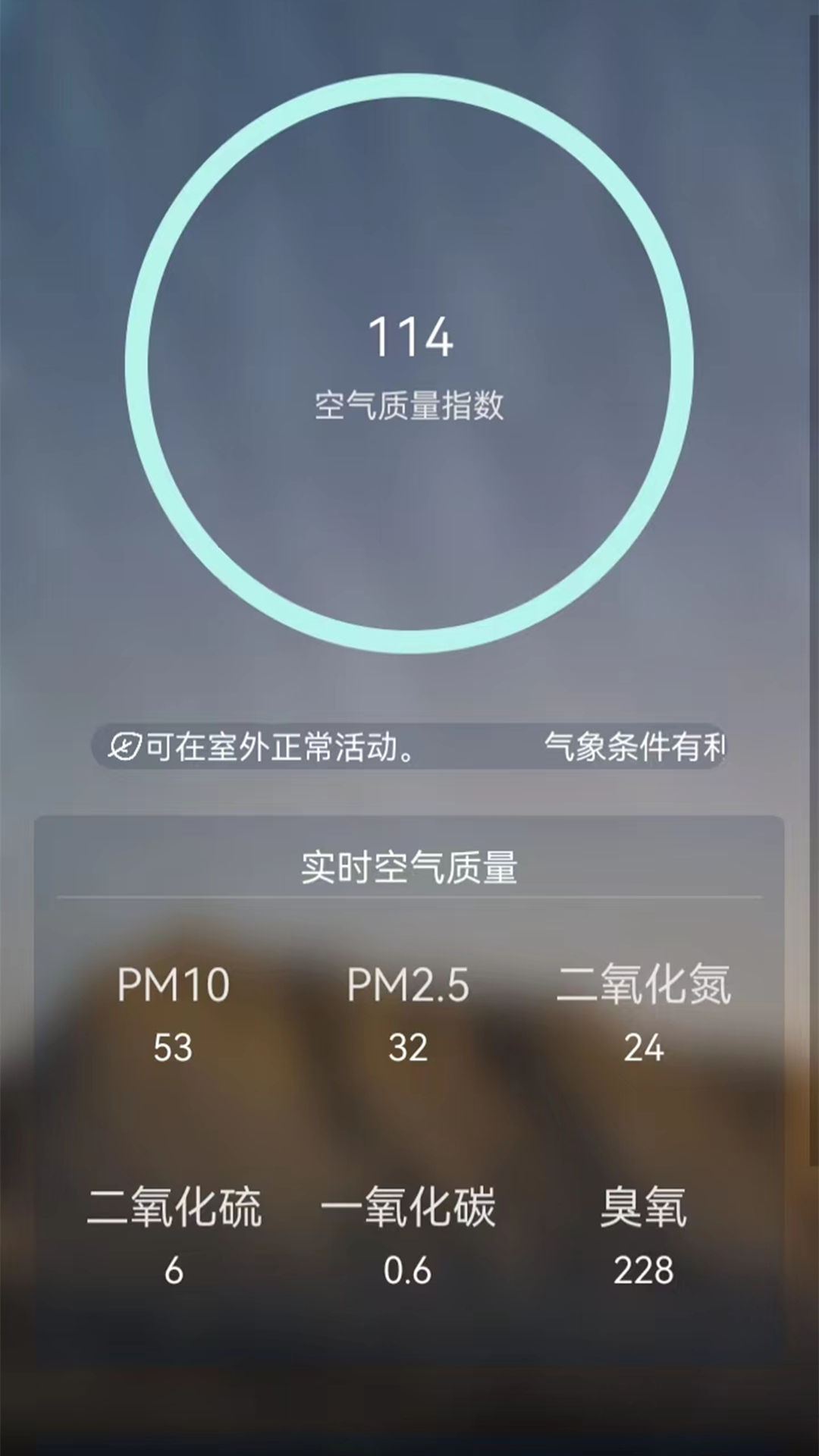Open the 二氧化氮 pollutant details
Screen dimensions: 819x1456
pyautogui.click(x=643, y=986)
